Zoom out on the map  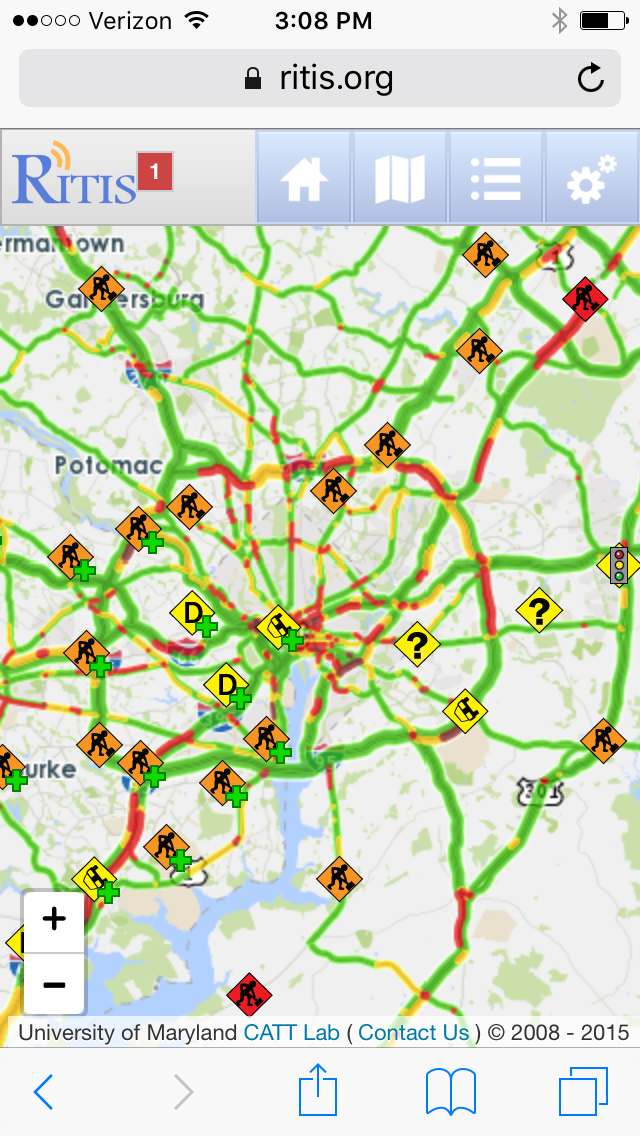(54, 984)
